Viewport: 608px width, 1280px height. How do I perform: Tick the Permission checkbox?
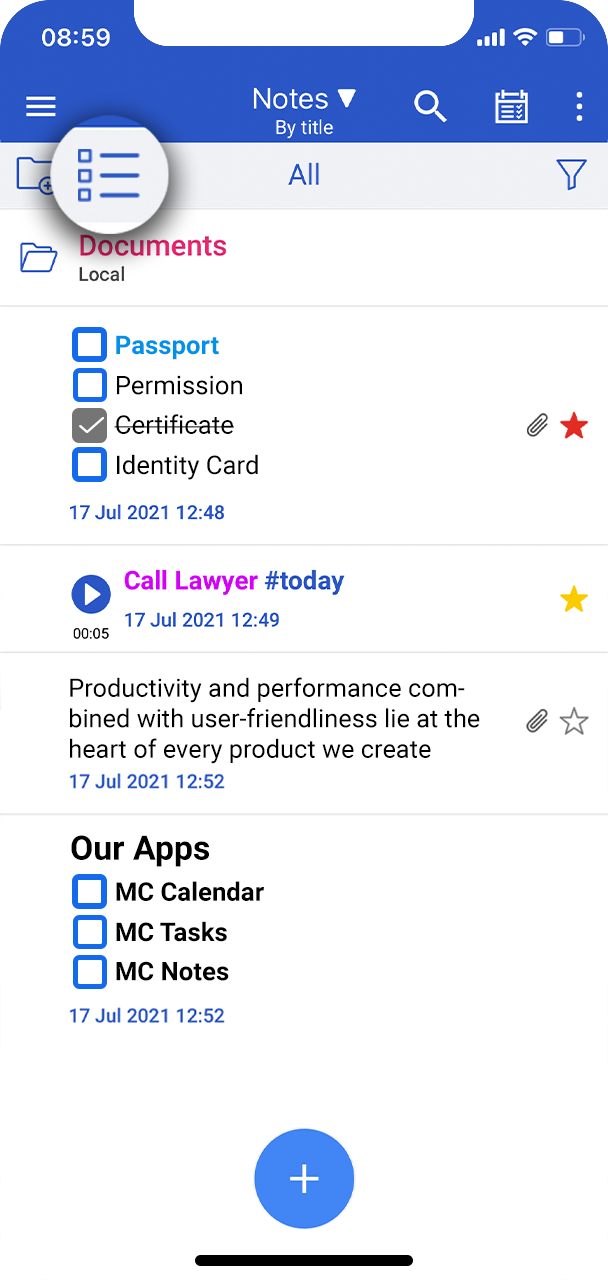coord(90,386)
